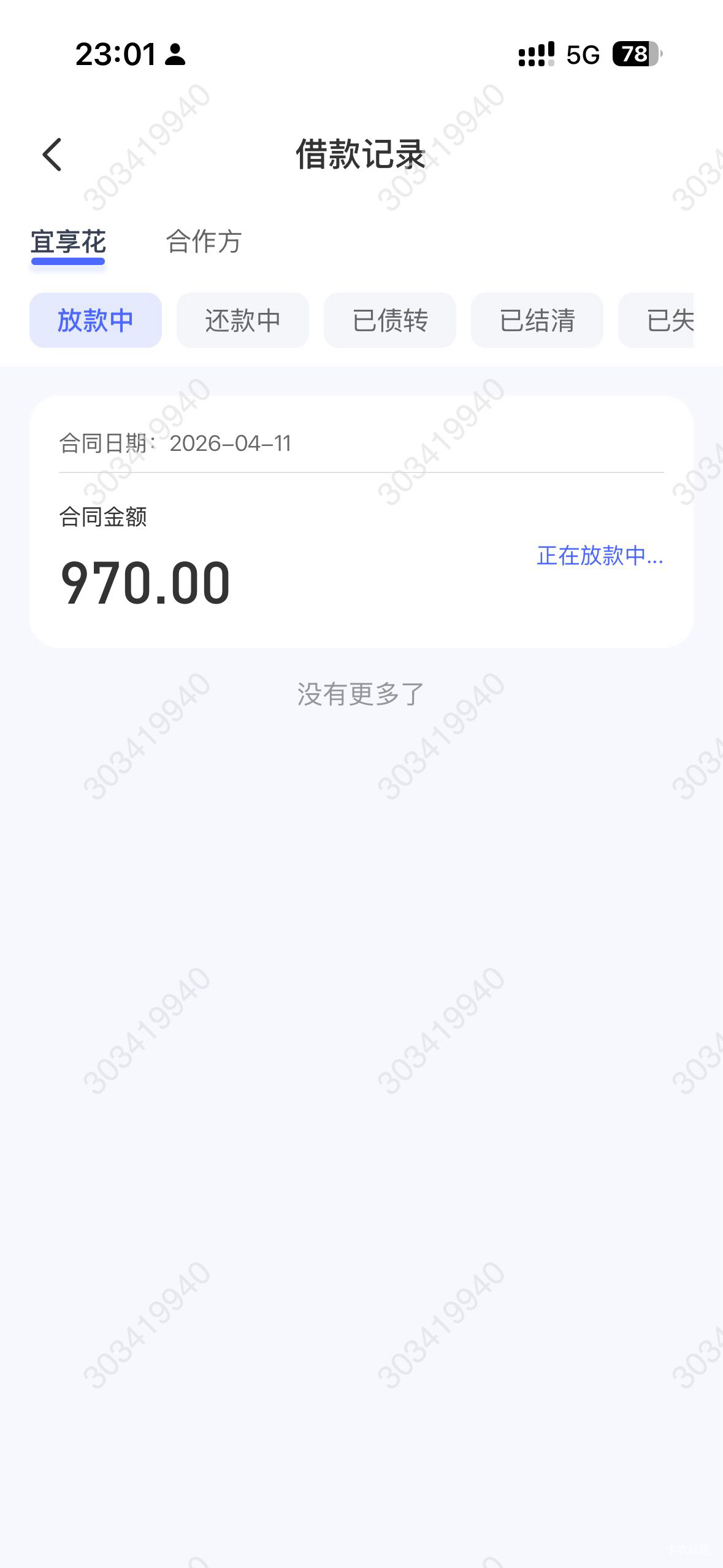Go back using the top-left arrow
Viewport: 723px width, 1568px height.
tap(52, 154)
